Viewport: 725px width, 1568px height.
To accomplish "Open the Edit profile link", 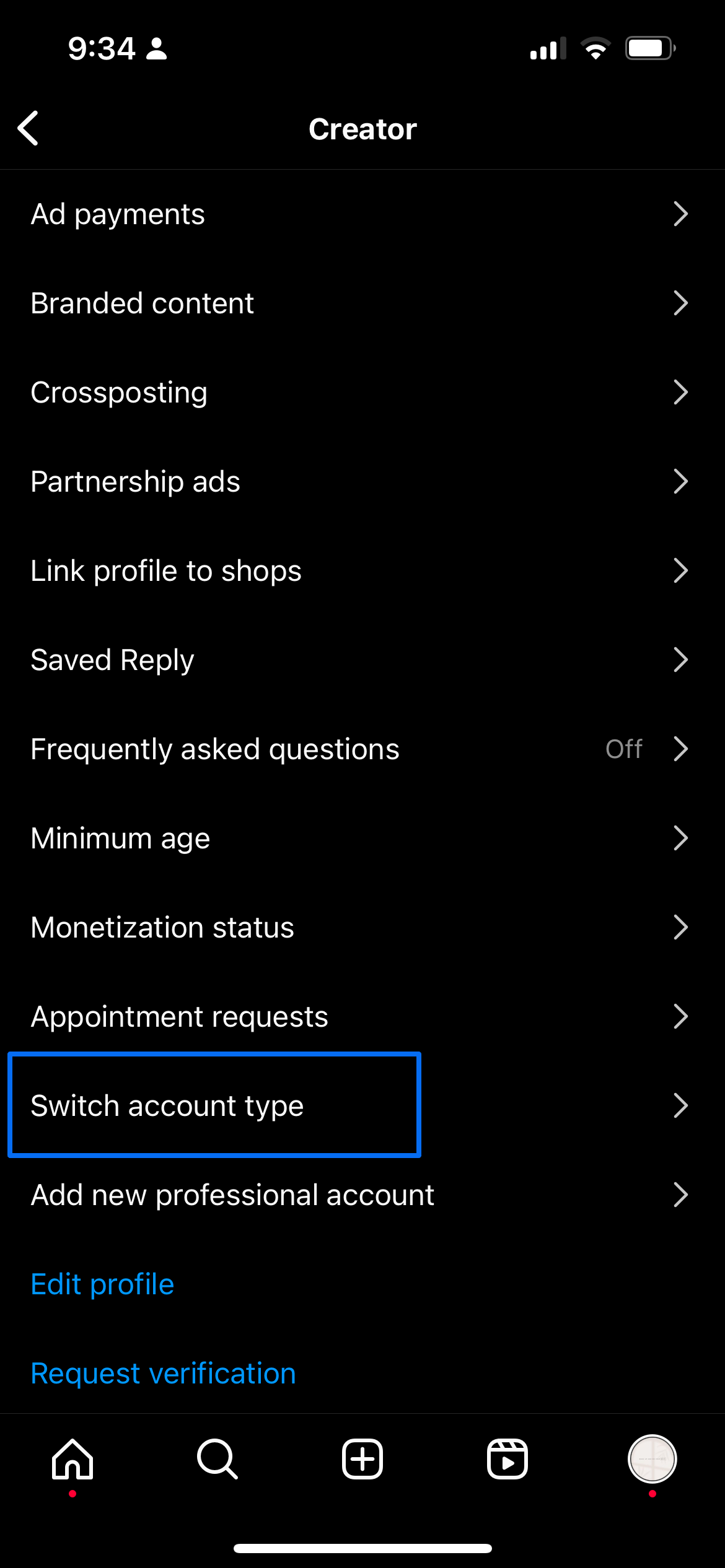I will tap(102, 1284).
